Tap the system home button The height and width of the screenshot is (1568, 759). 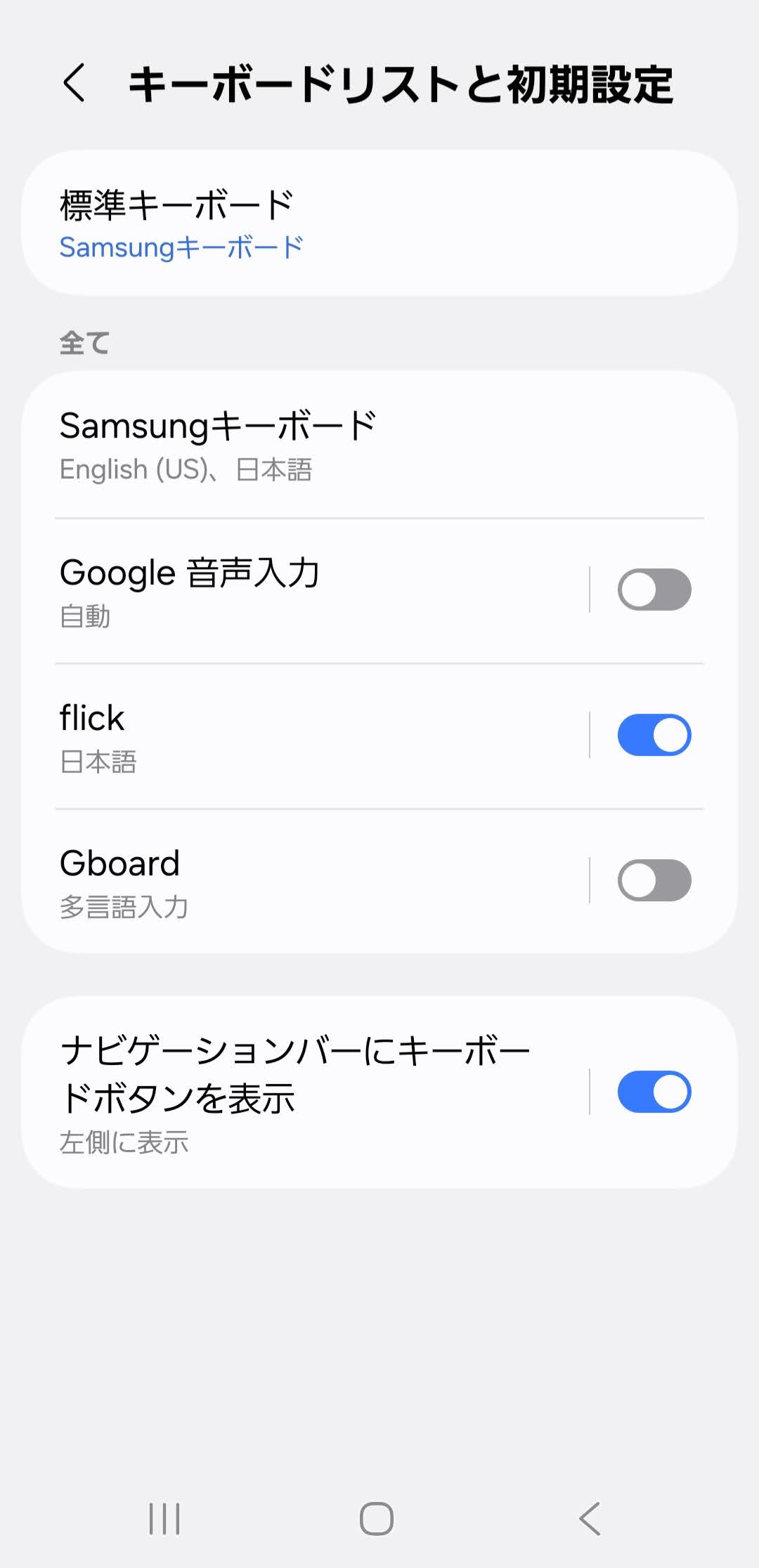pyautogui.click(x=377, y=1519)
